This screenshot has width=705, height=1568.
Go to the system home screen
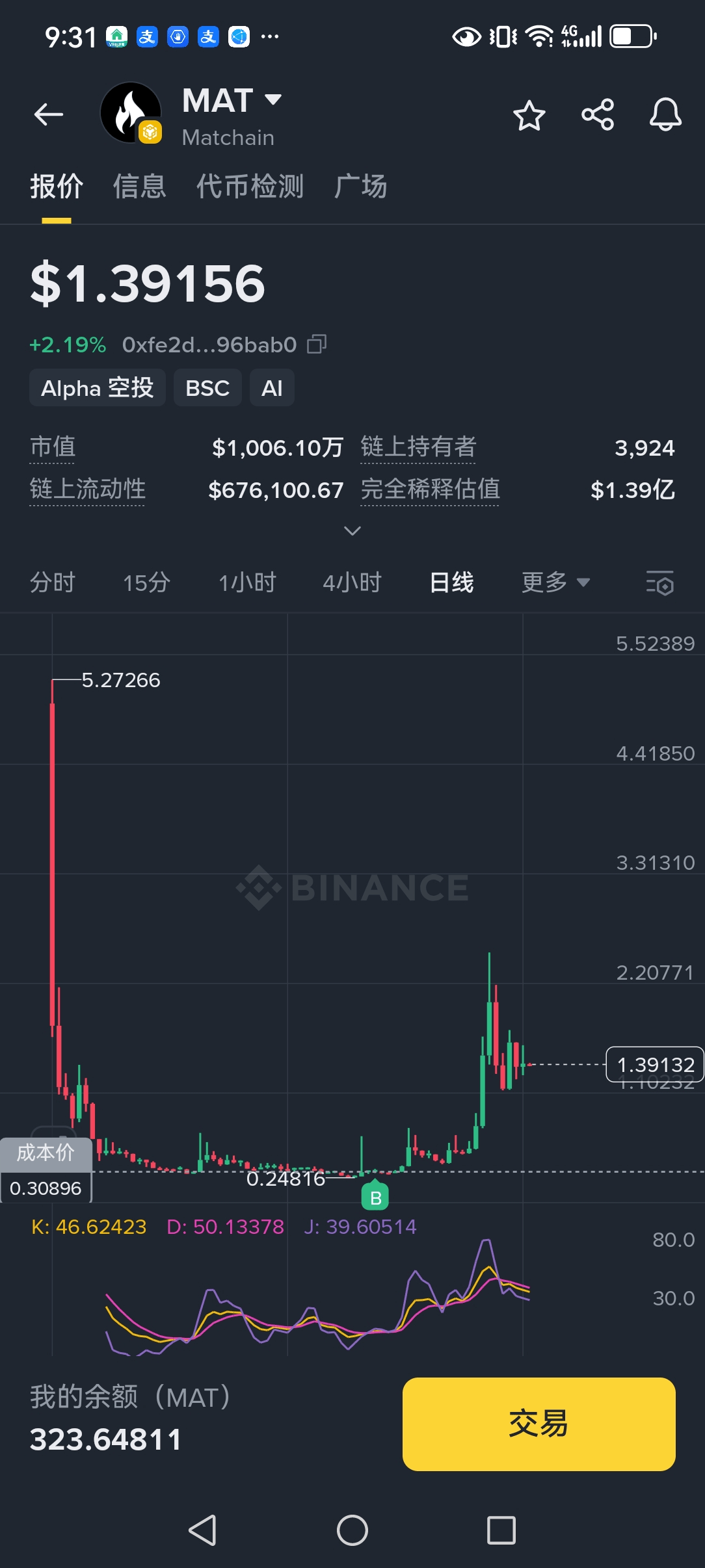352,1530
